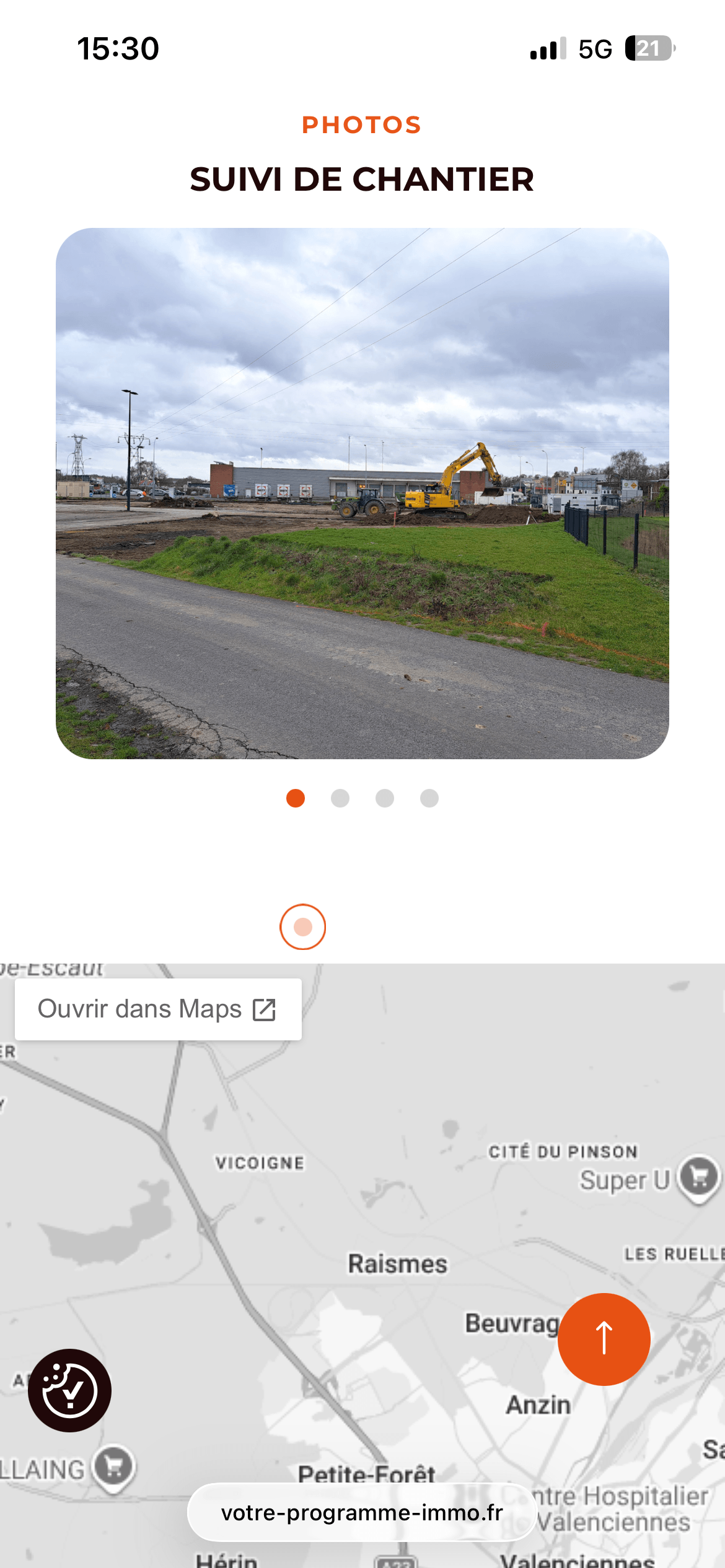Open the cookie preferences button
The width and height of the screenshot is (725, 1568).
pos(69,1390)
